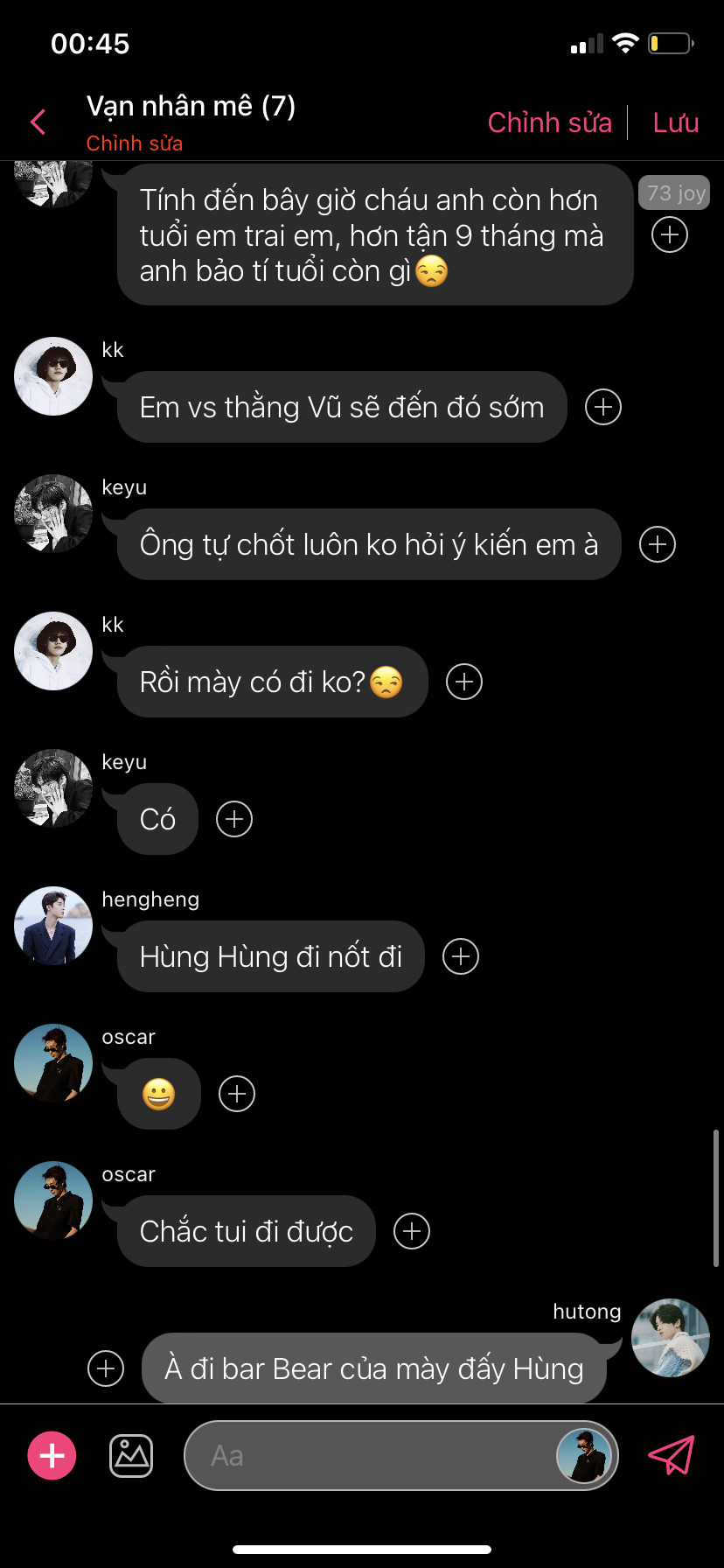Attach a picture from gallery
This screenshot has width=724, height=1568.
pyautogui.click(x=131, y=1455)
